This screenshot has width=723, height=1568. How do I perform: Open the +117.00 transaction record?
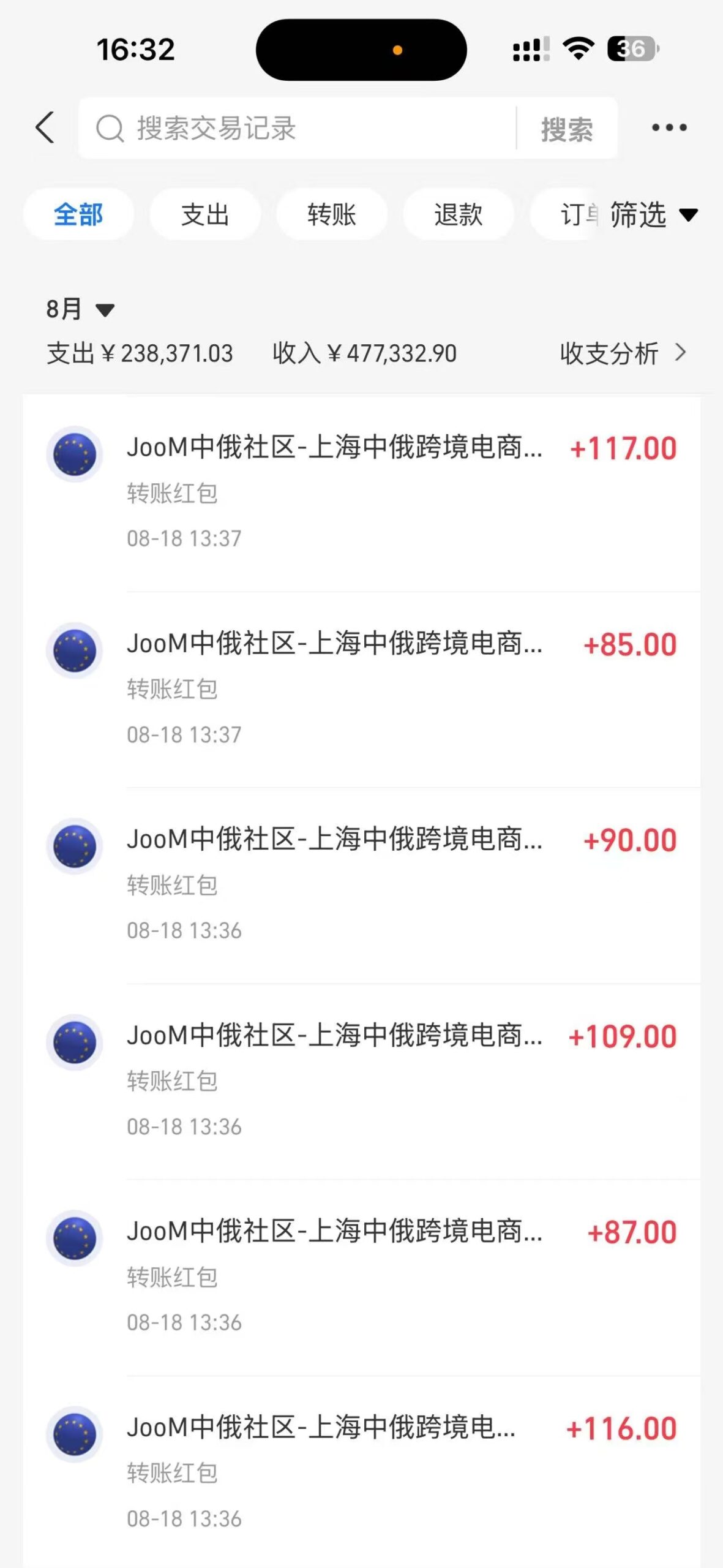pos(362,494)
